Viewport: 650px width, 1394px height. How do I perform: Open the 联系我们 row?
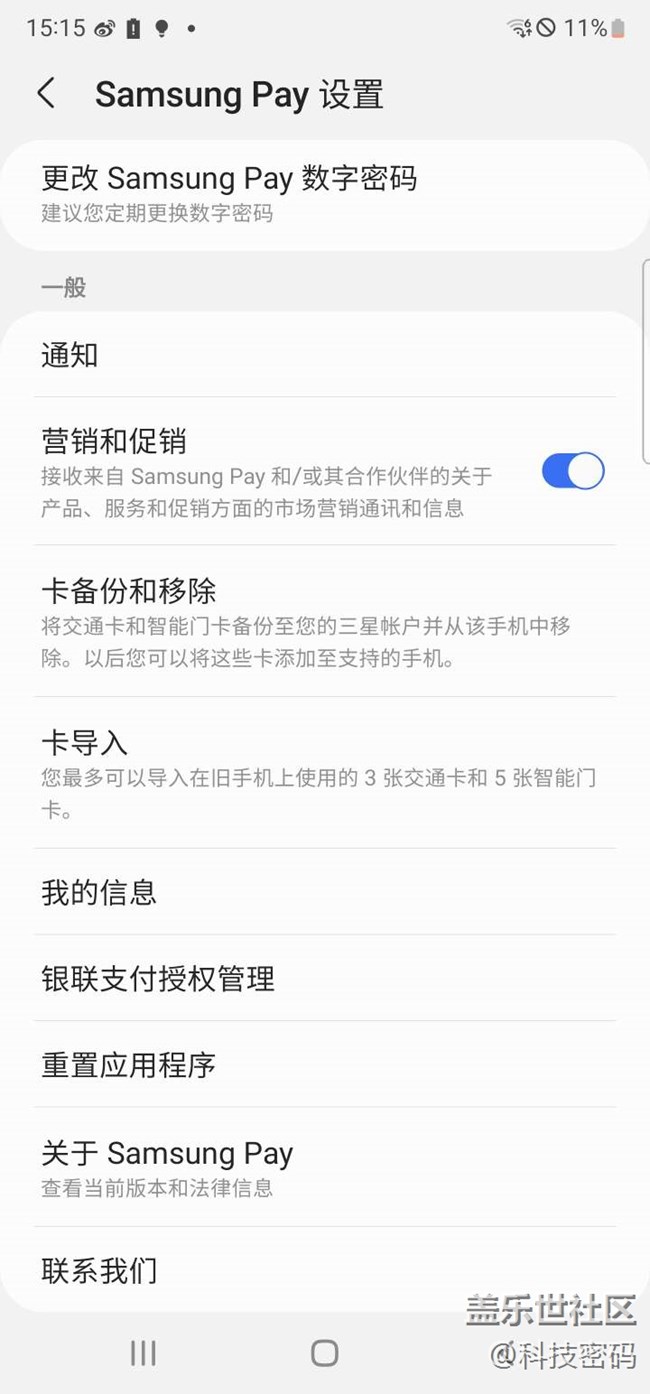click(324, 1270)
